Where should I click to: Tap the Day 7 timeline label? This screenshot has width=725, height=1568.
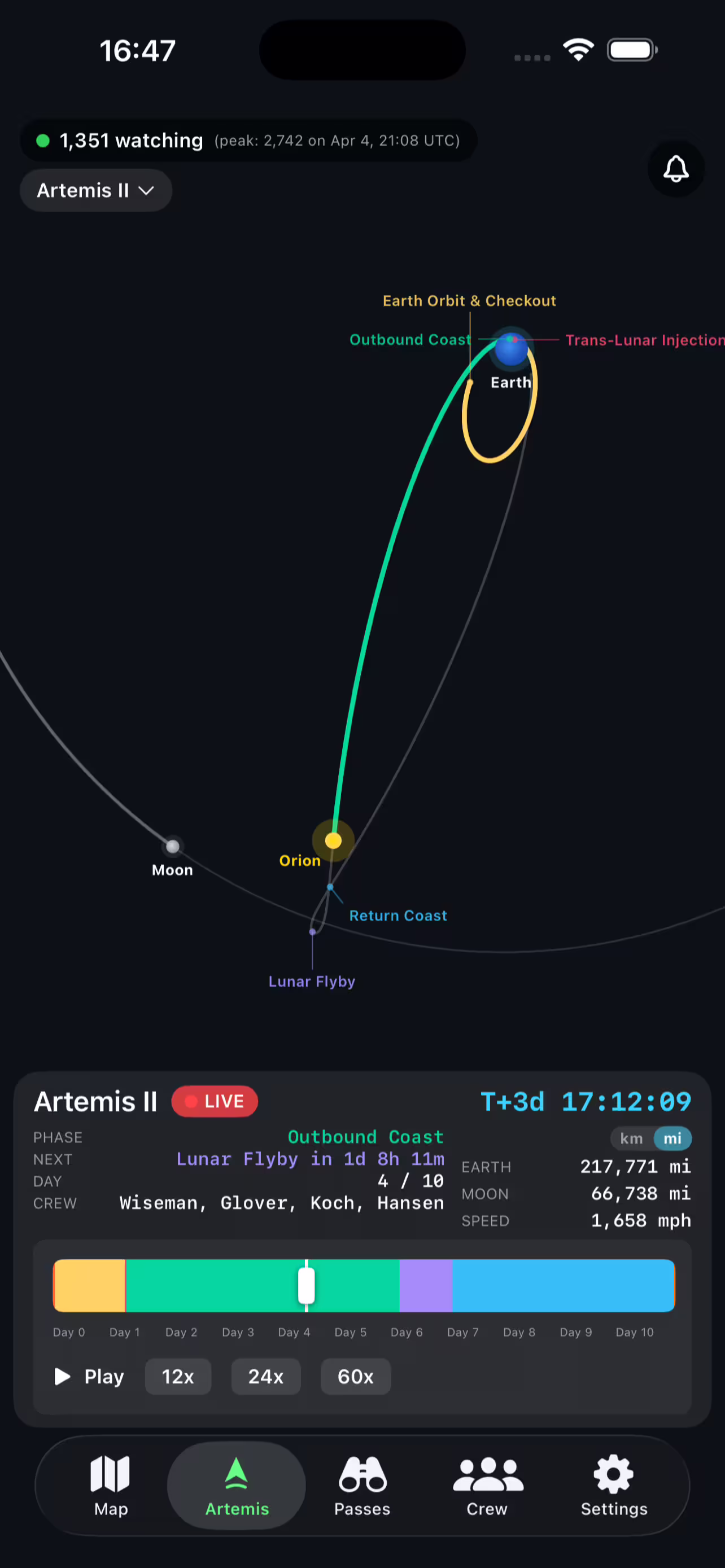(462, 1333)
